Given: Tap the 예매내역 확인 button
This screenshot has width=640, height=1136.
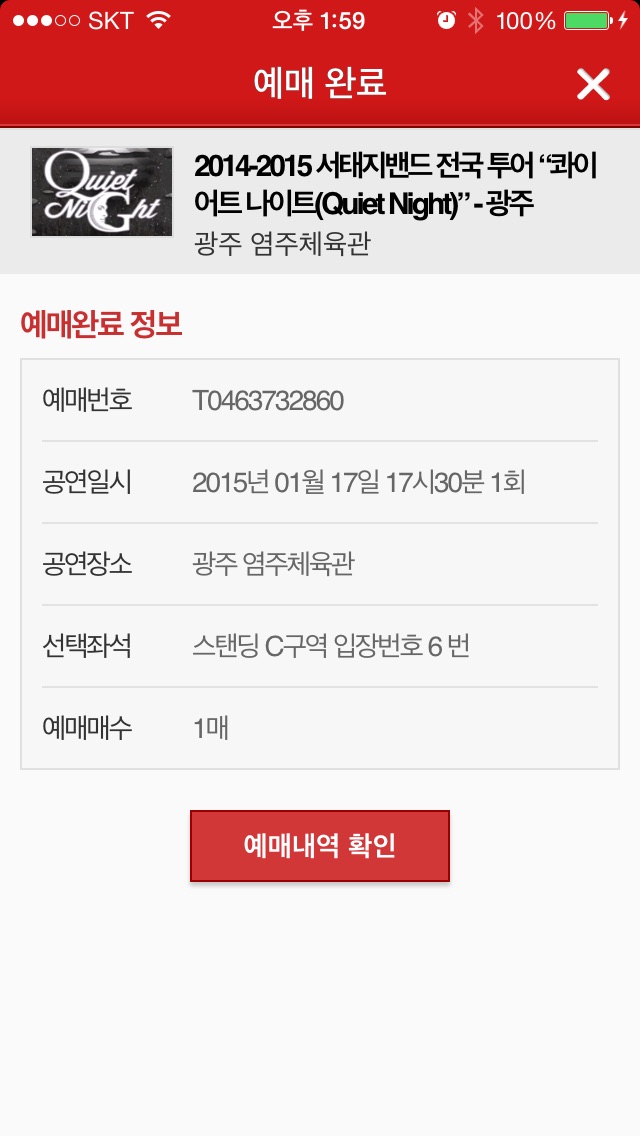Looking at the screenshot, I should click(320, 846).
